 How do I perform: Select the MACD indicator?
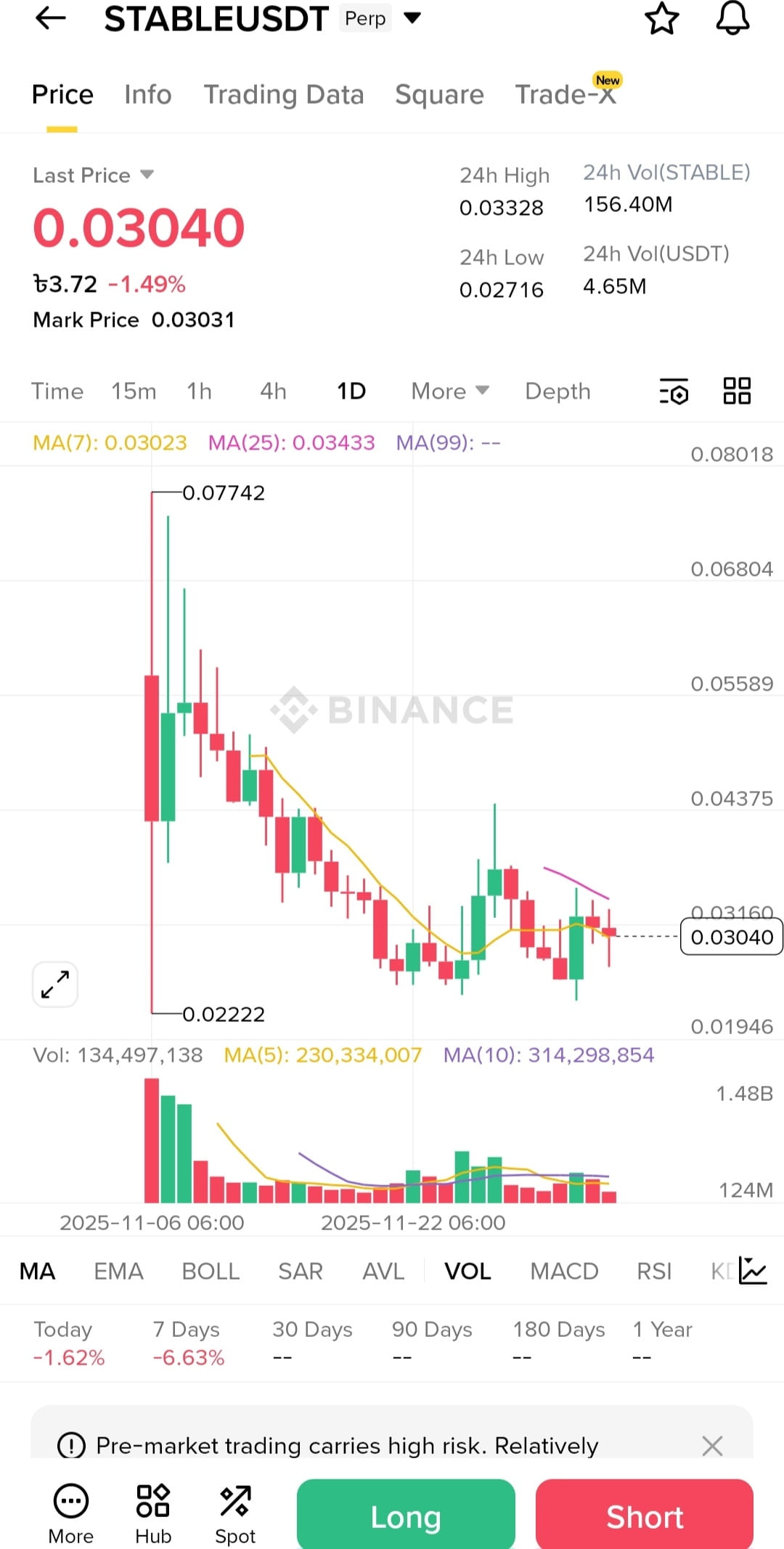(x=564, y=1271)
